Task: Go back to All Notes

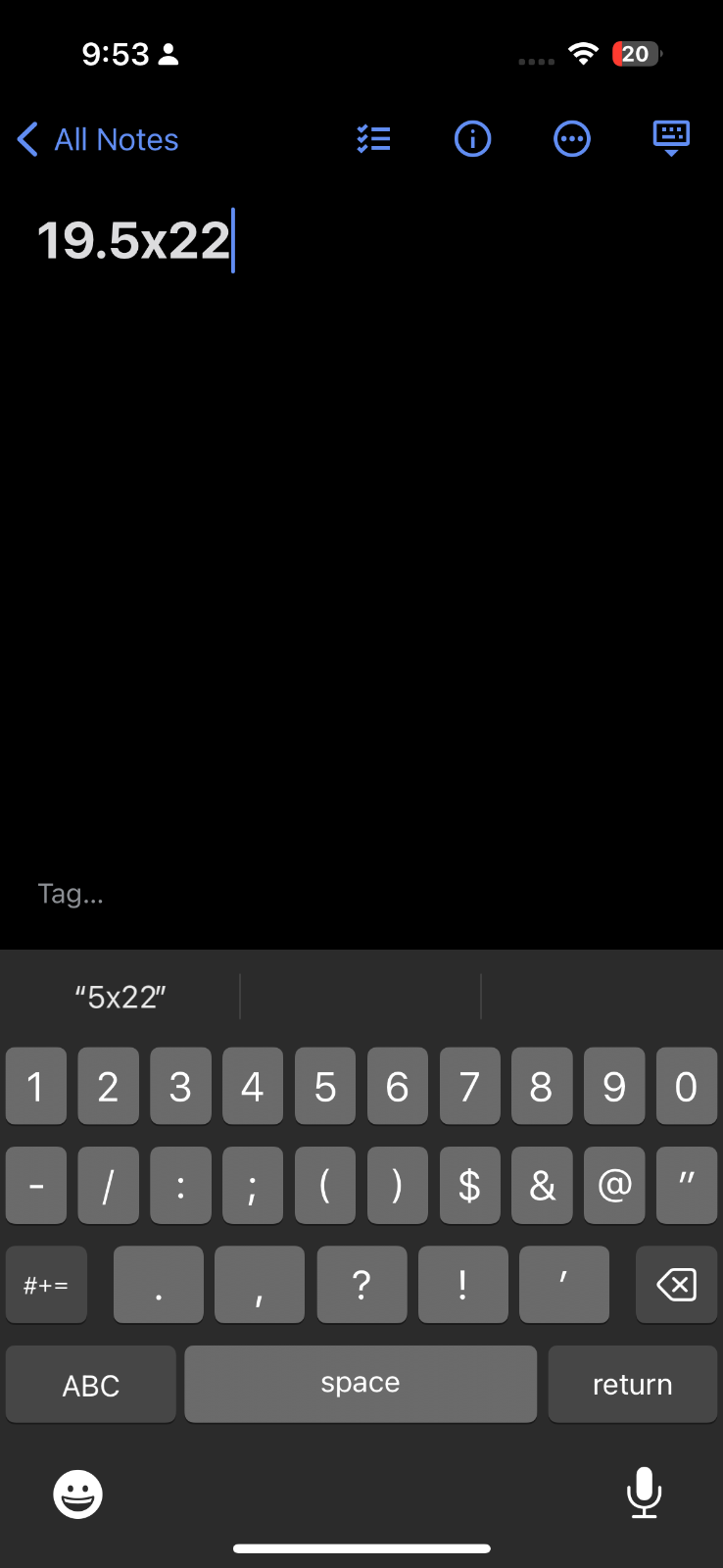Action: point(98,140)
